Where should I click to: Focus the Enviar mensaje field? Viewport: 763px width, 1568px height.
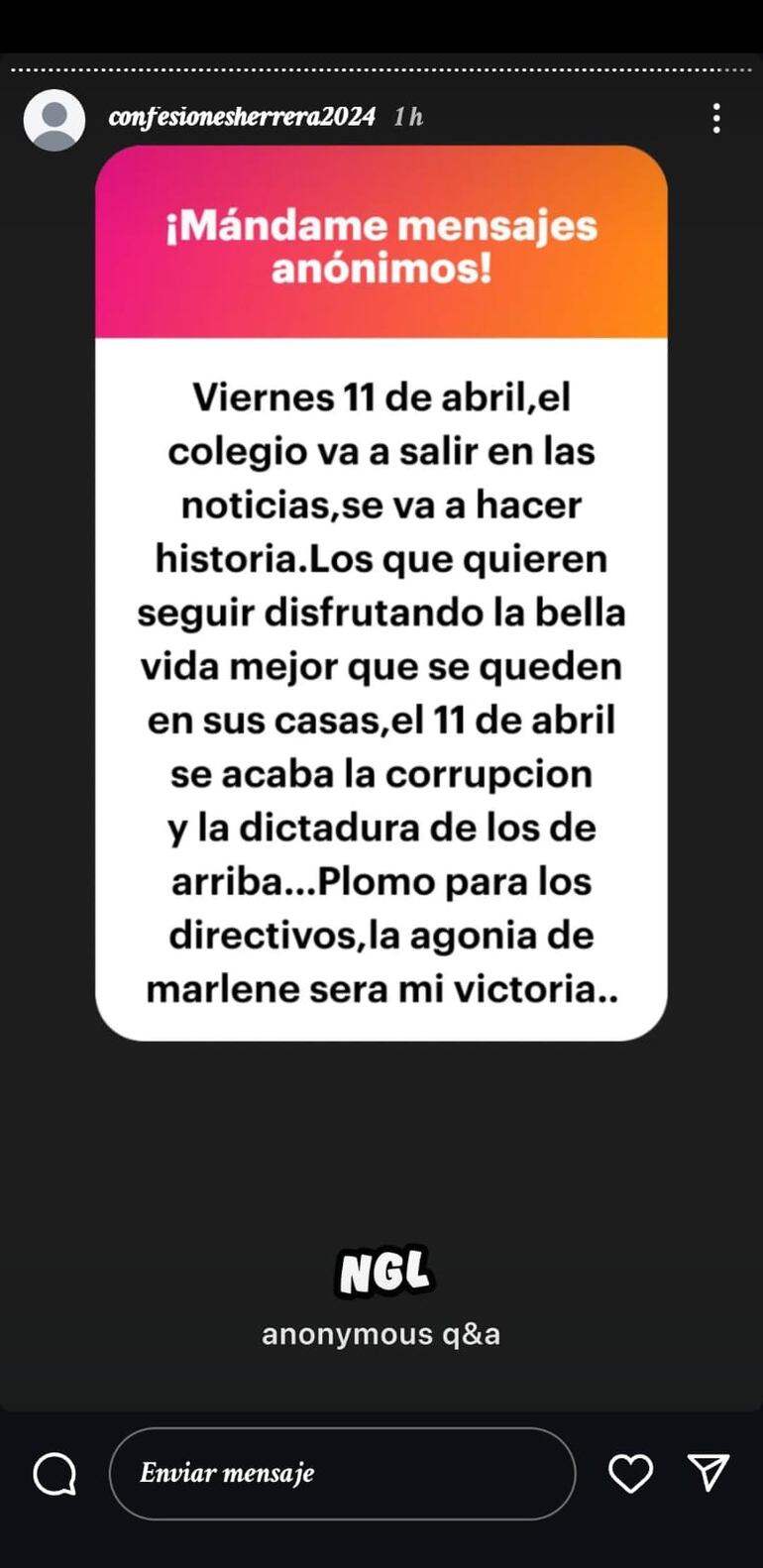point(342,1473)
